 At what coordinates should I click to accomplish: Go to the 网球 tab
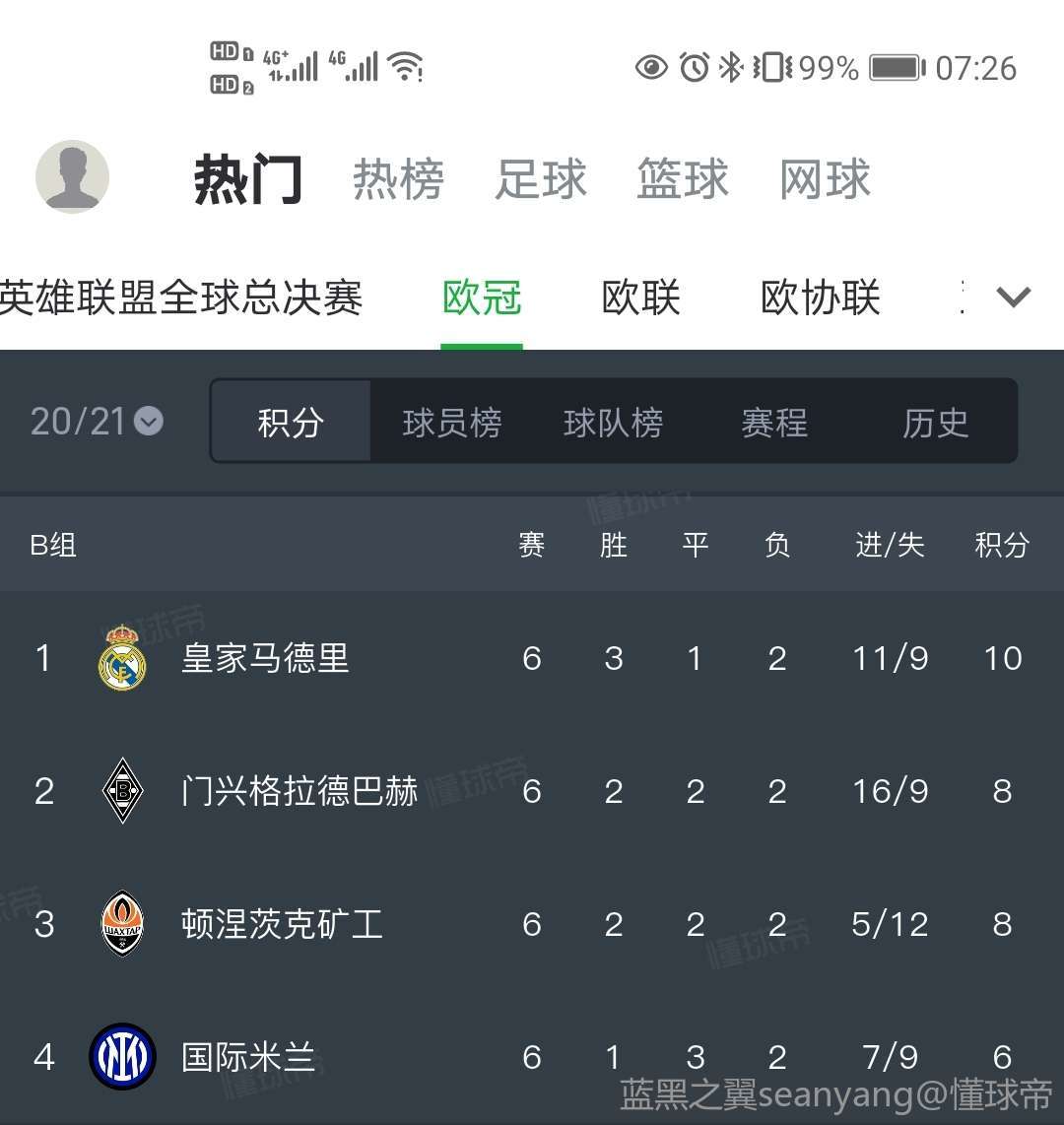pos(825,179)
